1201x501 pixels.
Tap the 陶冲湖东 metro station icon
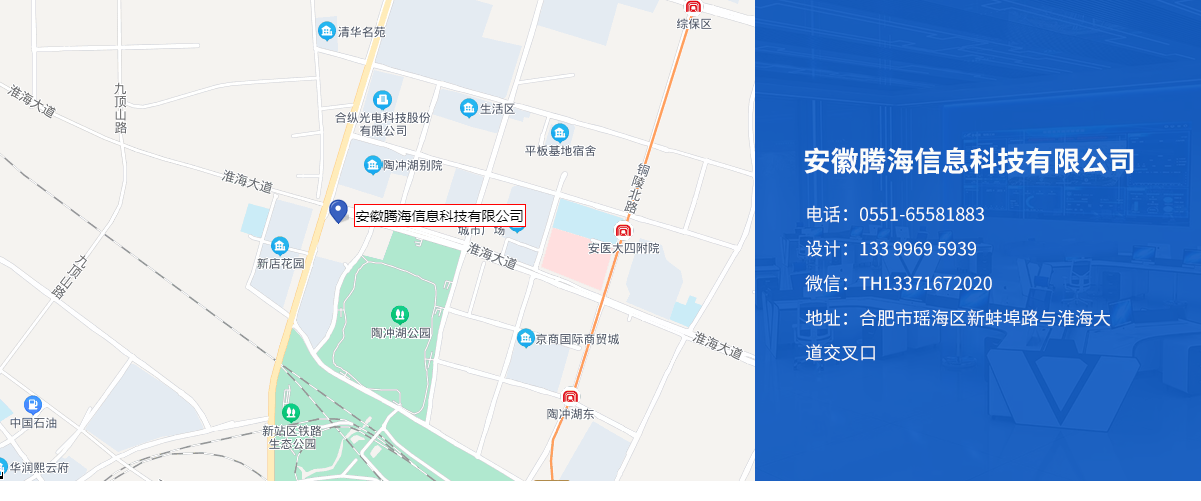click(x=570, y=397)
